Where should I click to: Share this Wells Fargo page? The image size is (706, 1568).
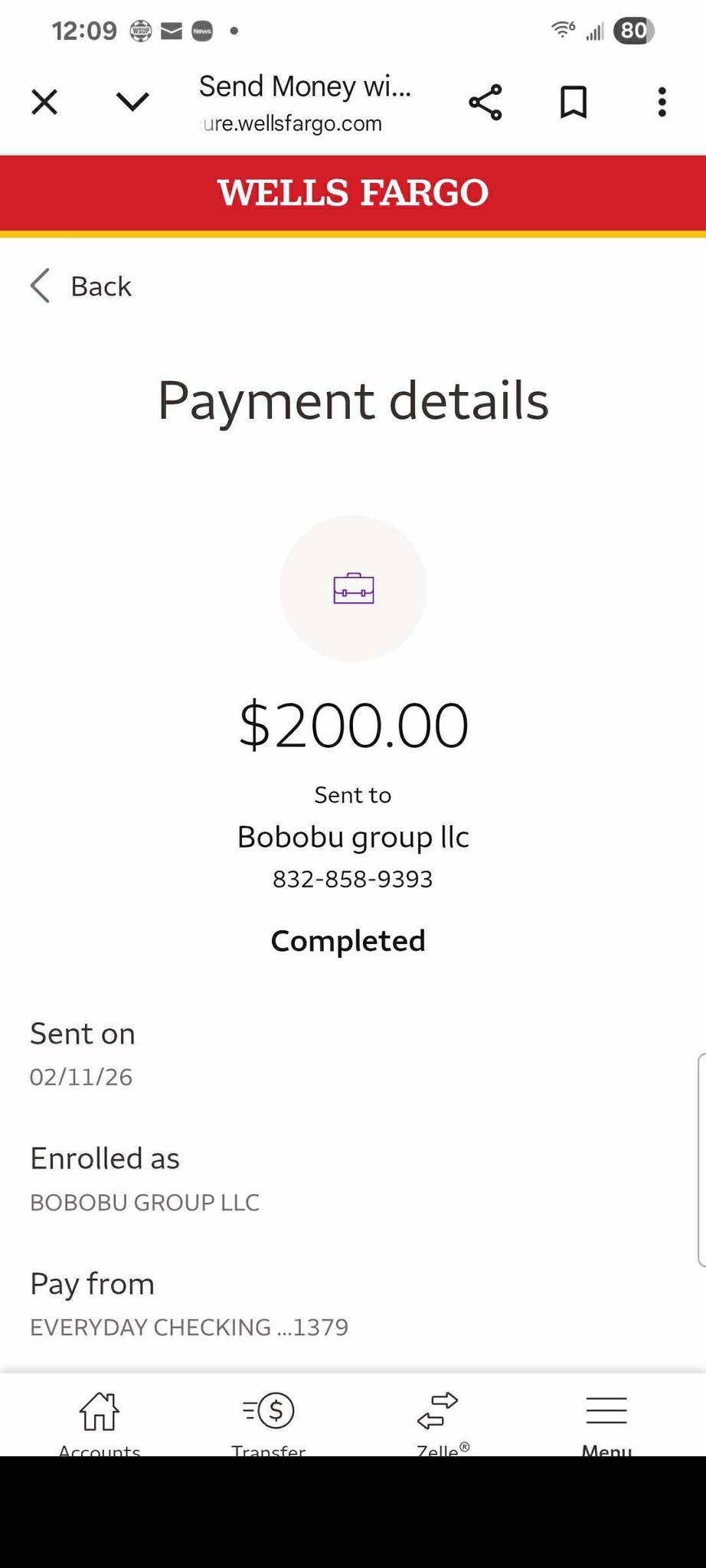(485, 103)
